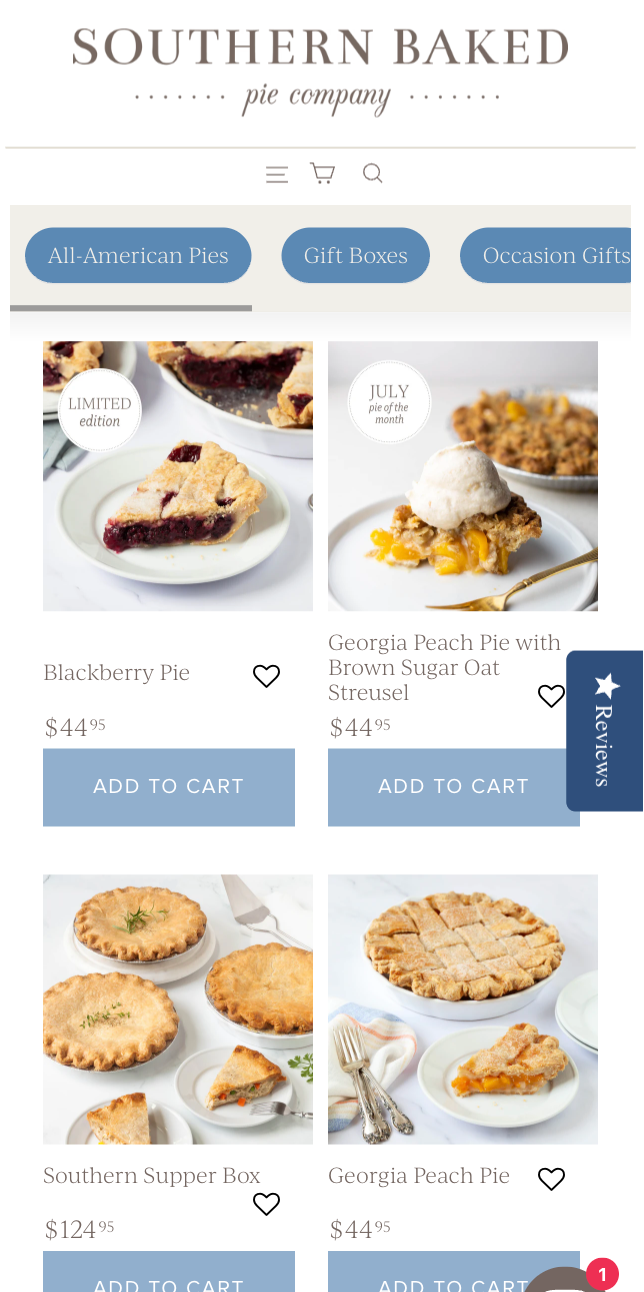Open the Georgia Peach Pie with Streusel image
Screen dimensions: 644x1292
[463, 476]
